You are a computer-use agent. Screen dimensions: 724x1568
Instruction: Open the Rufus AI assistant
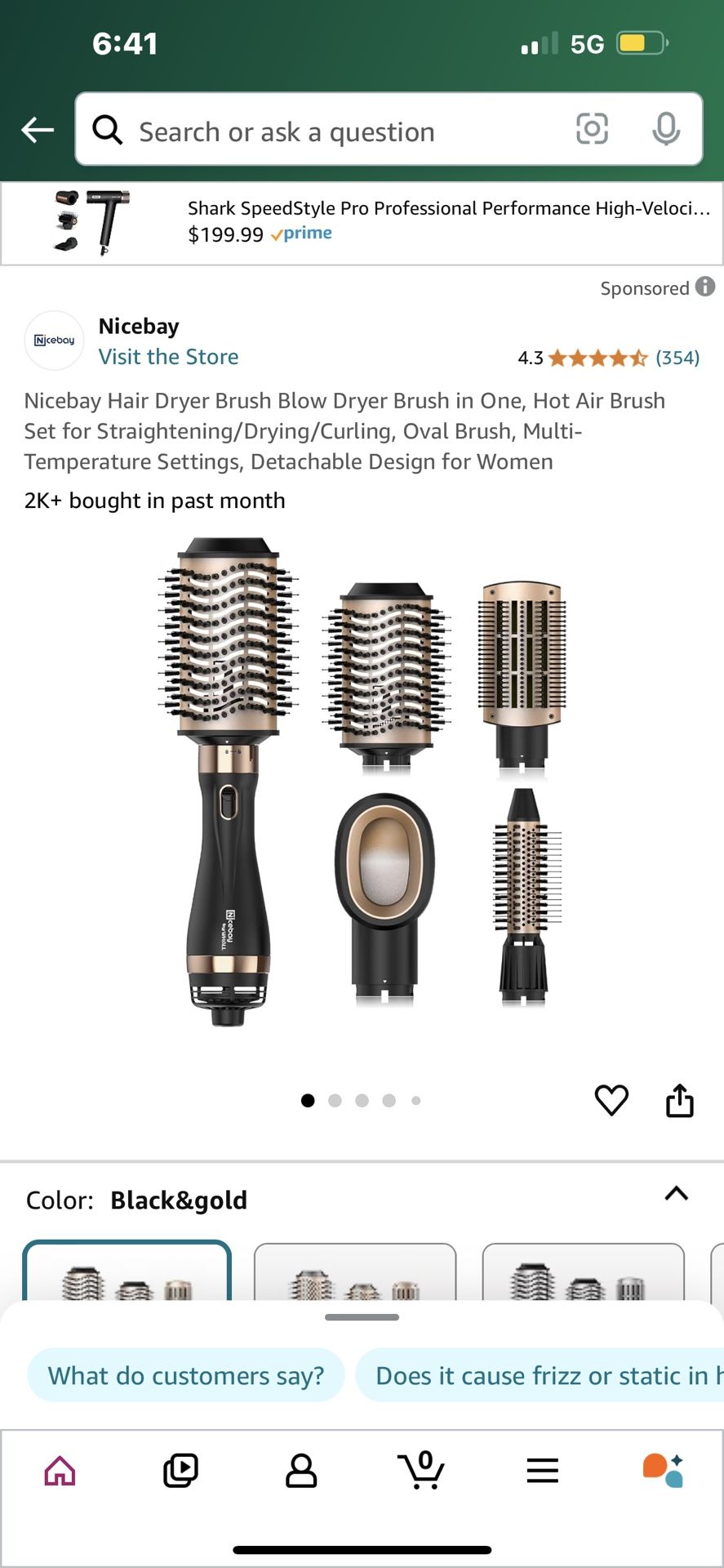click(663, 1470)
